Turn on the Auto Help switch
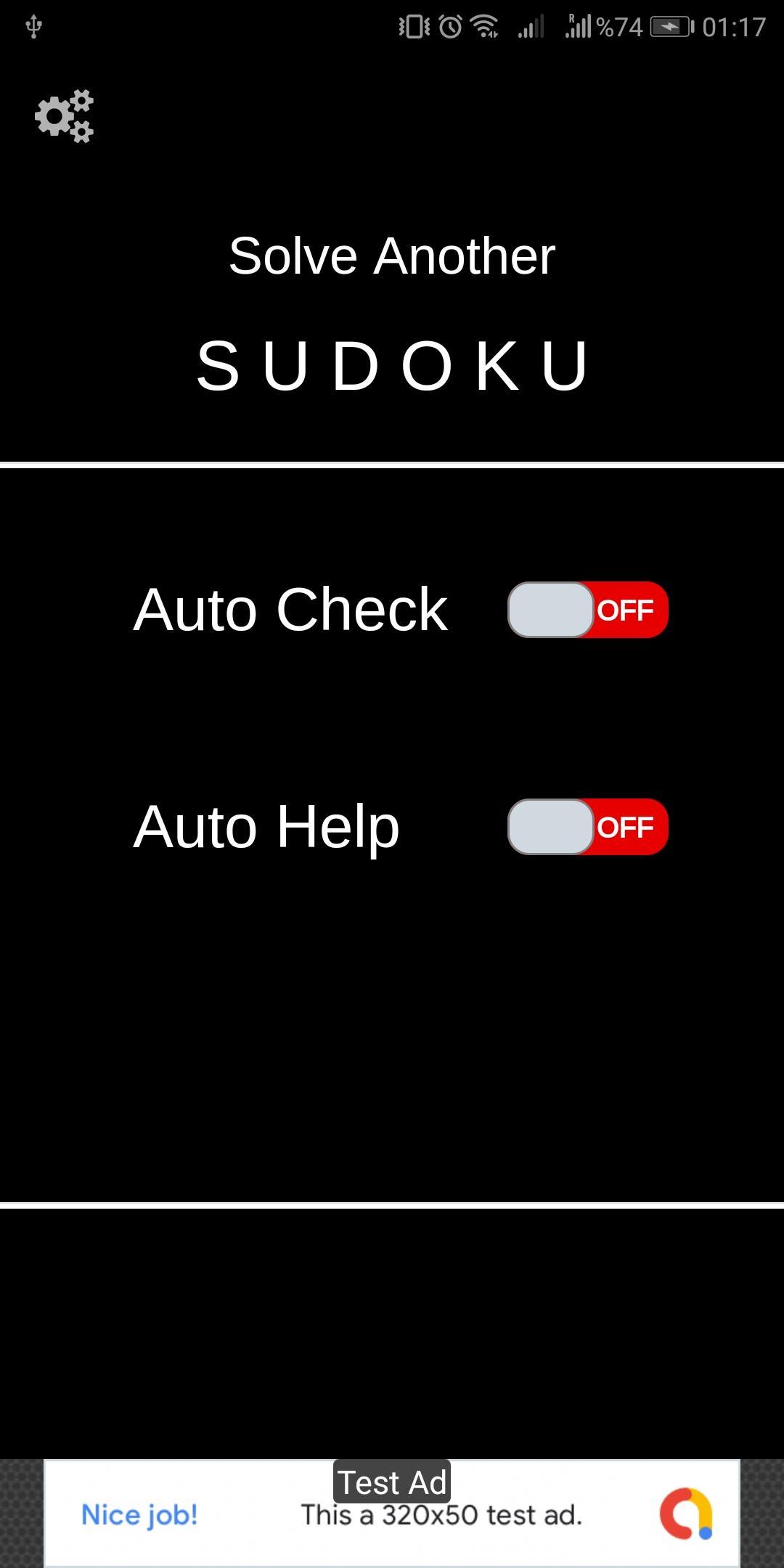The image size is (784, 1568). point(587,827)
